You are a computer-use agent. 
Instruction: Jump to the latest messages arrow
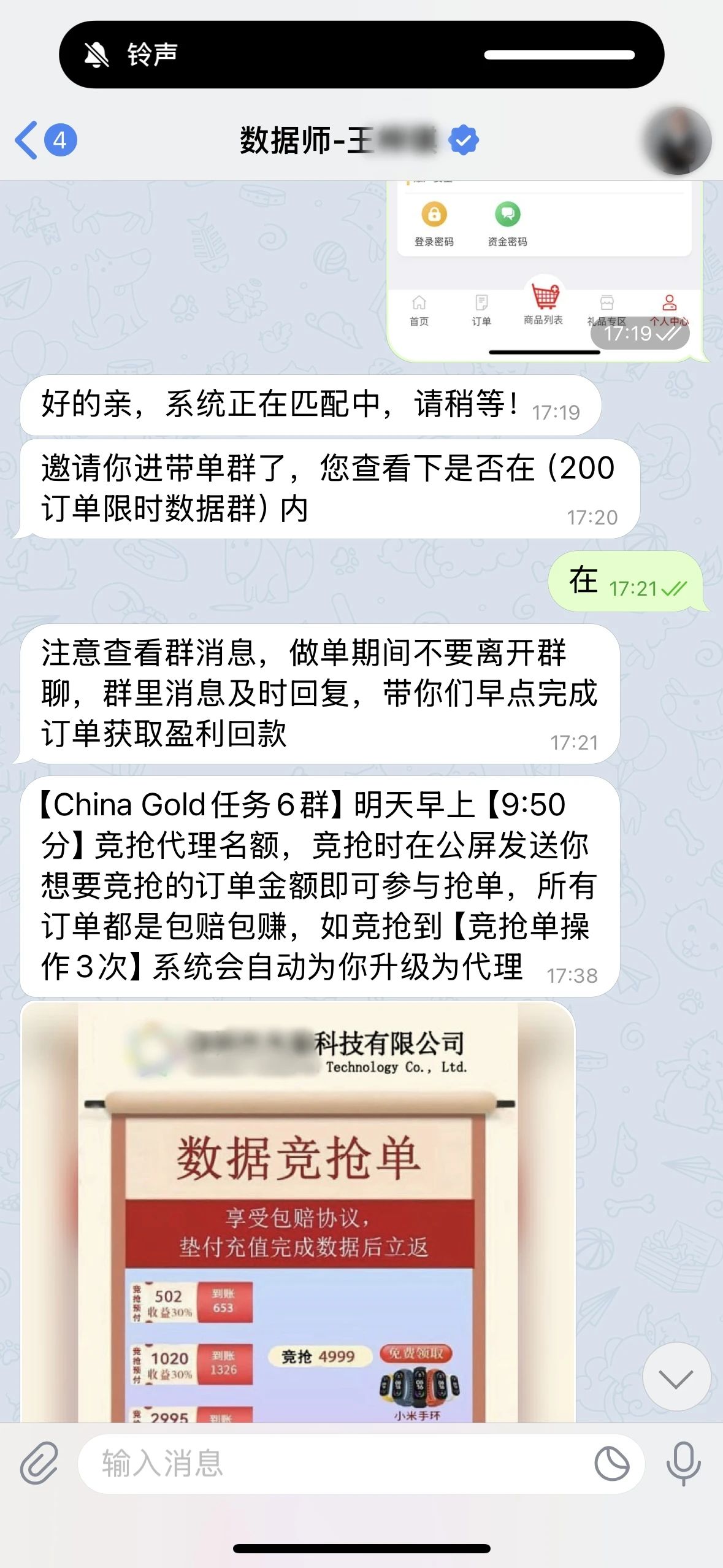[x=676, y=1378]
